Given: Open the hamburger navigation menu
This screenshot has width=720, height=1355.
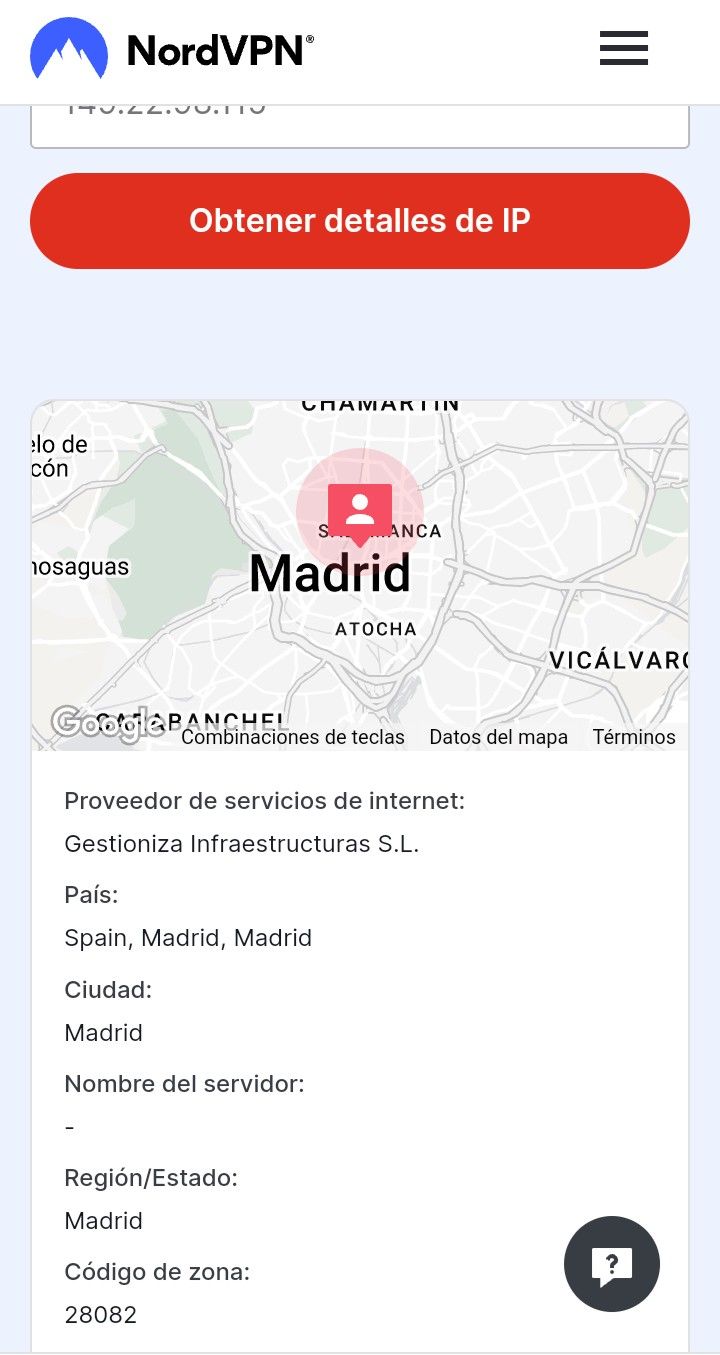Looking at the screenshot, I should [623, 48].
